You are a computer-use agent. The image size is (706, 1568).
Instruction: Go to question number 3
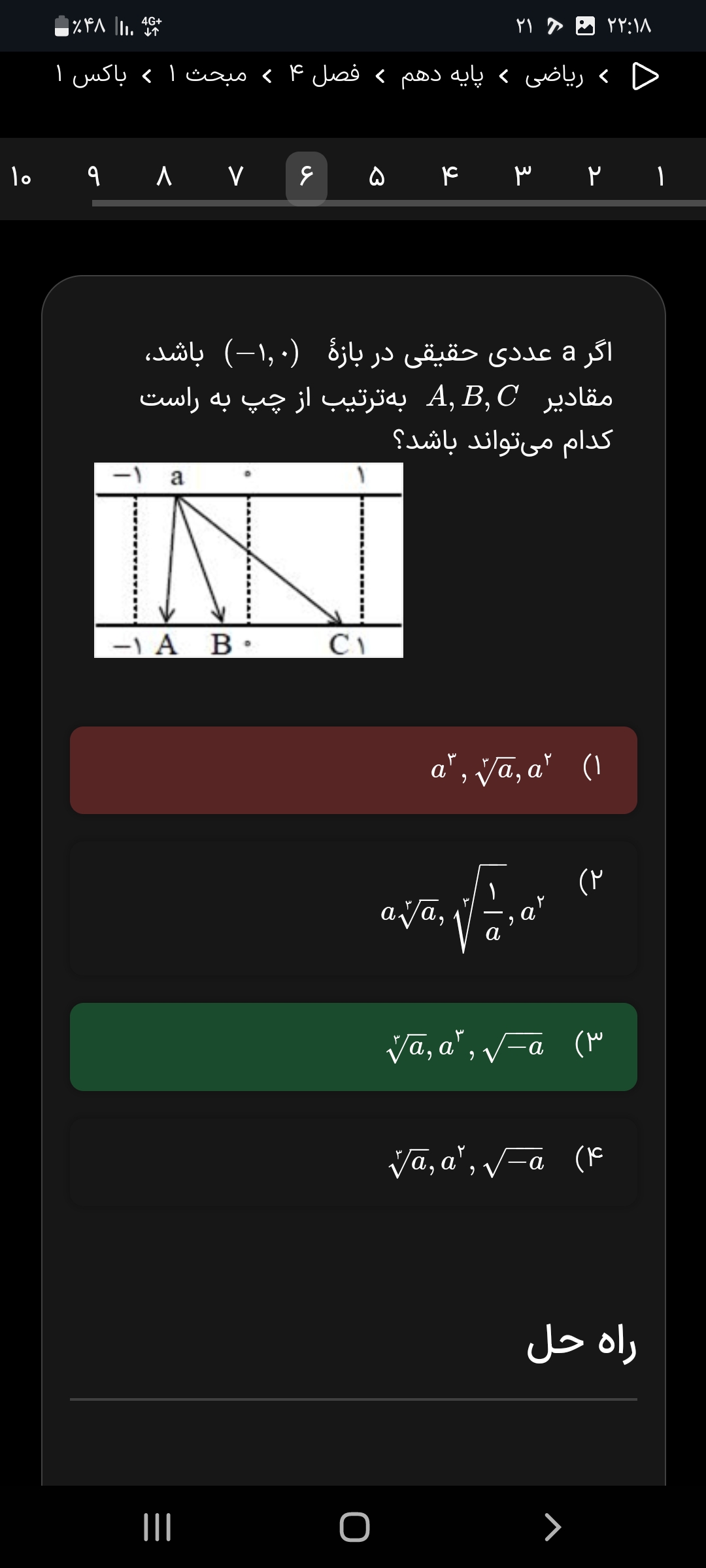coord(522,176)
